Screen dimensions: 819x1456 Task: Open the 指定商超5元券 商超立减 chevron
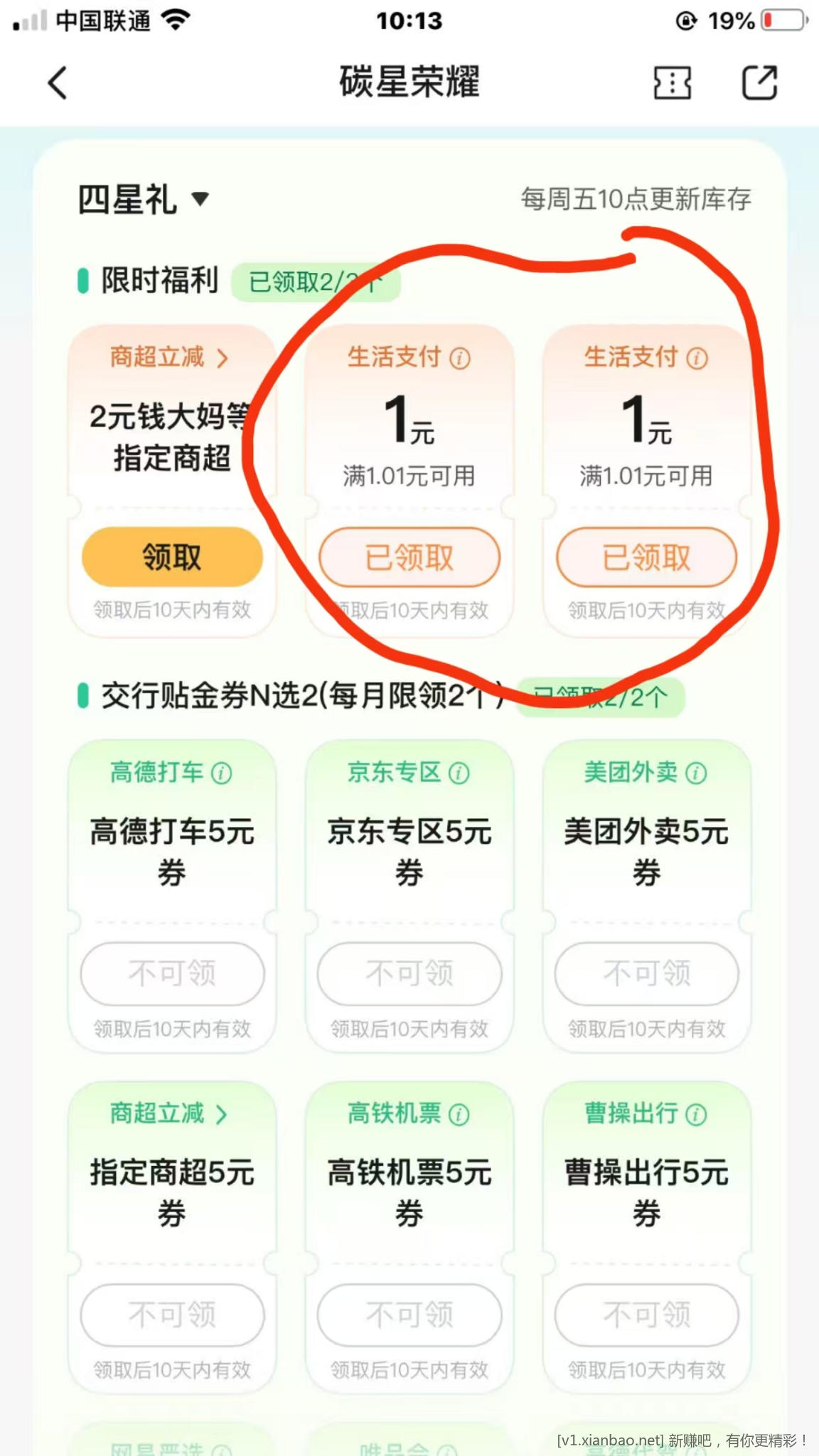(x=221, y=1114)
